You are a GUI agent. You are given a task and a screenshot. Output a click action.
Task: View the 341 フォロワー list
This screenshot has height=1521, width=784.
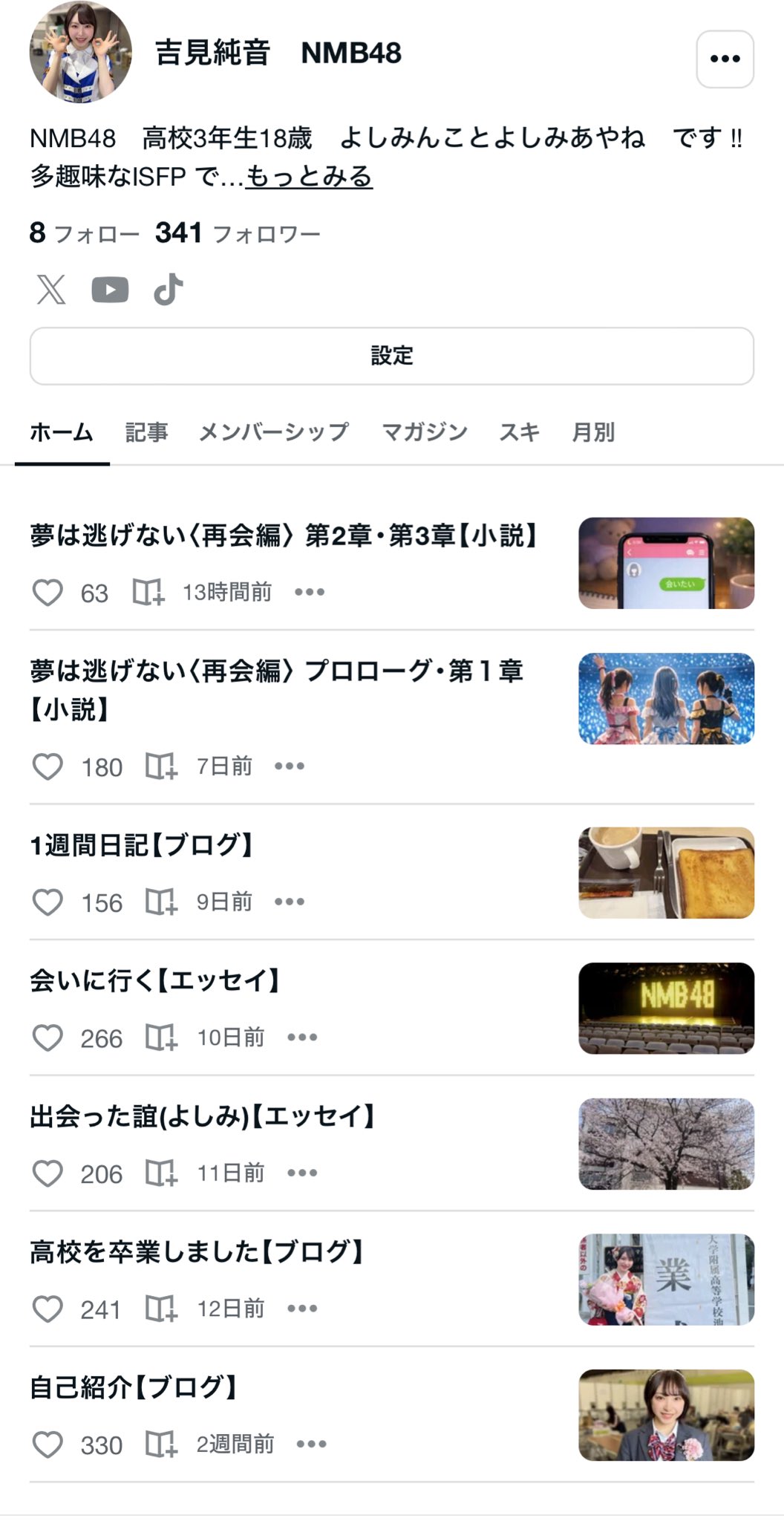coord(238,234)
